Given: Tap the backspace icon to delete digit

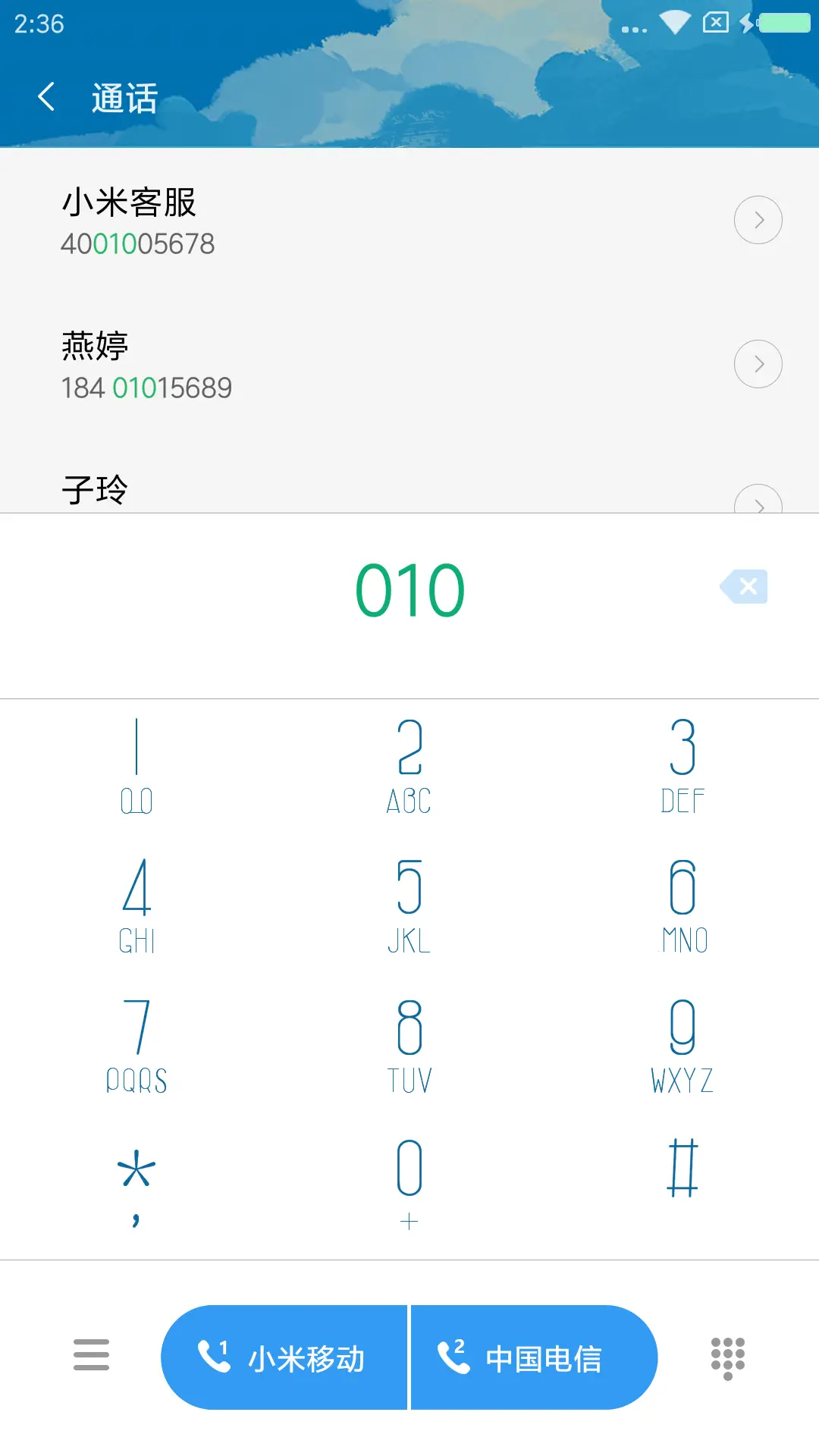Looking at the screenshot, I should [x=743, y=586].
